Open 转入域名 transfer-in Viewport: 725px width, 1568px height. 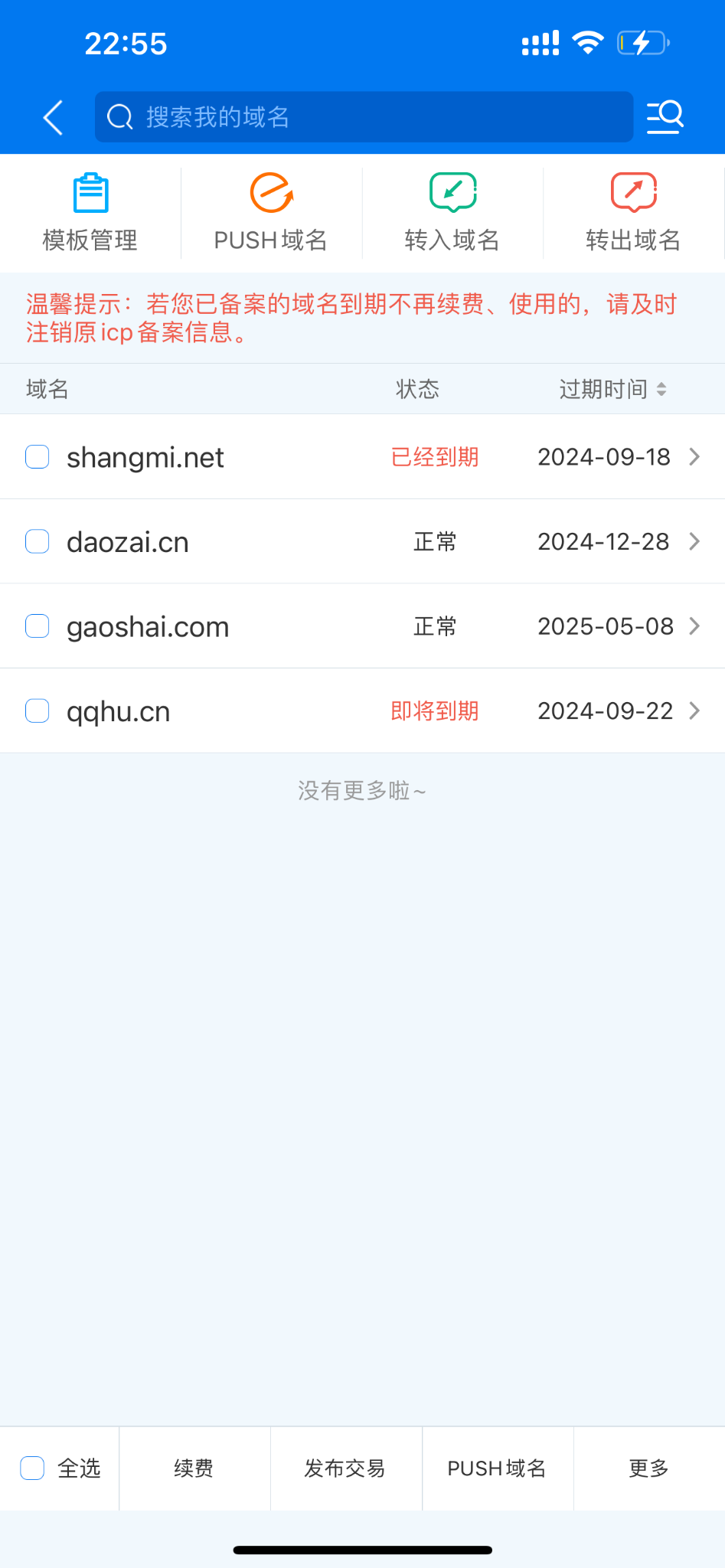[452, 213]
